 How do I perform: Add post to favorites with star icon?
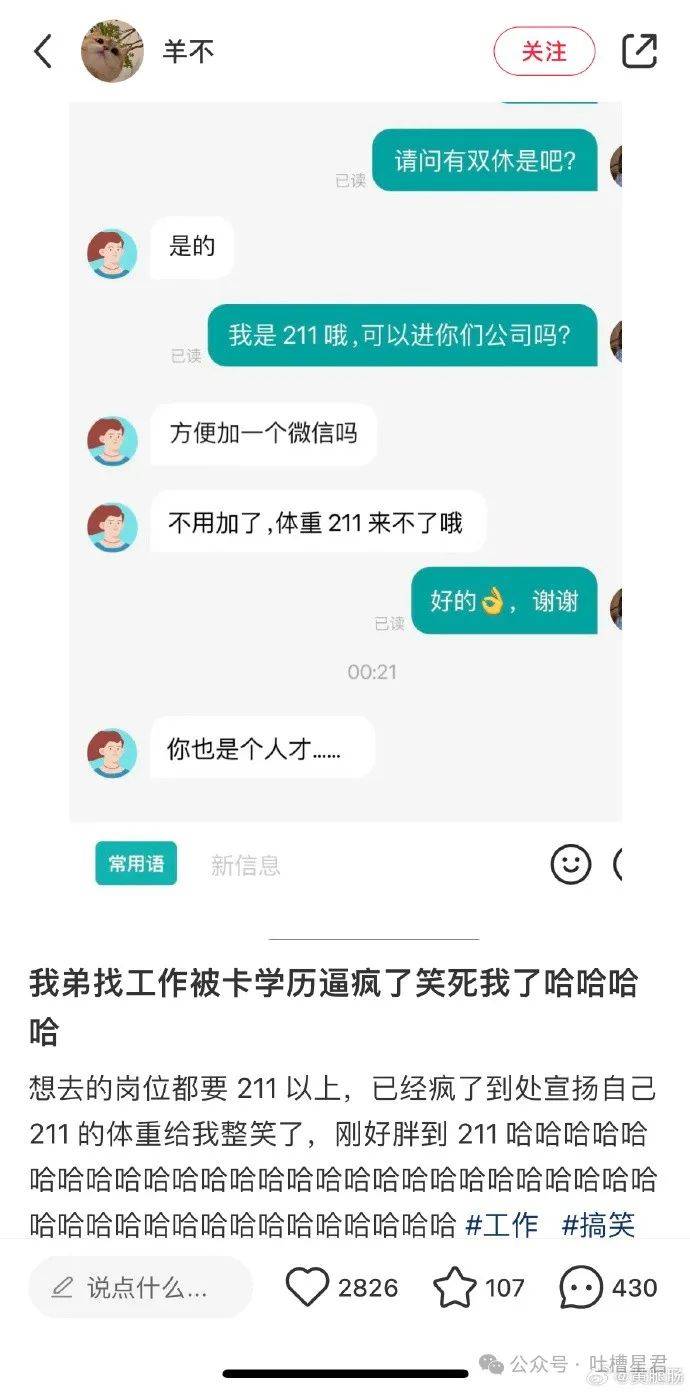455,1287
